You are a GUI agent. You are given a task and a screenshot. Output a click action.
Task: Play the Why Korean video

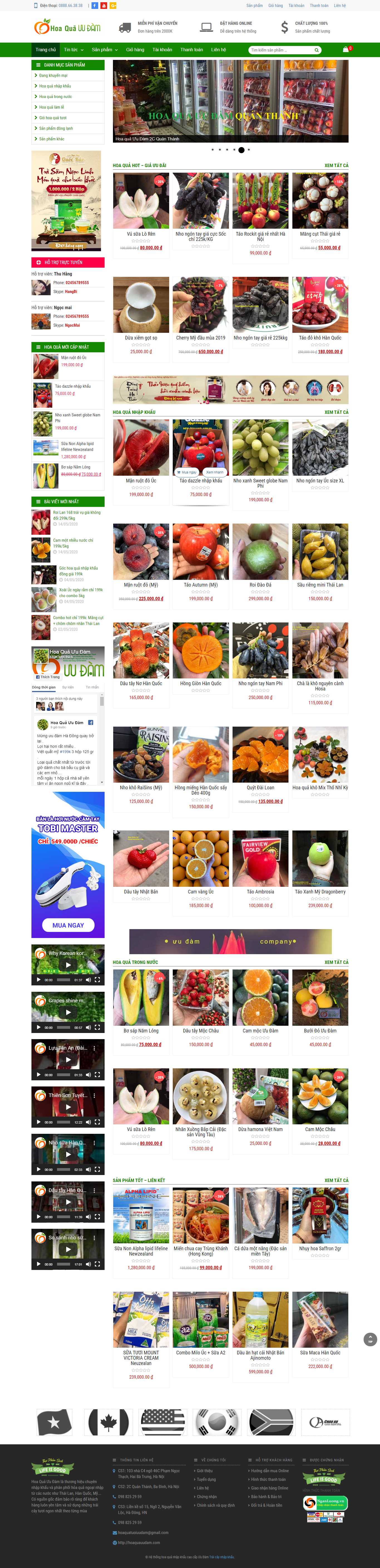pyautogui.click(x=68, y=965)
